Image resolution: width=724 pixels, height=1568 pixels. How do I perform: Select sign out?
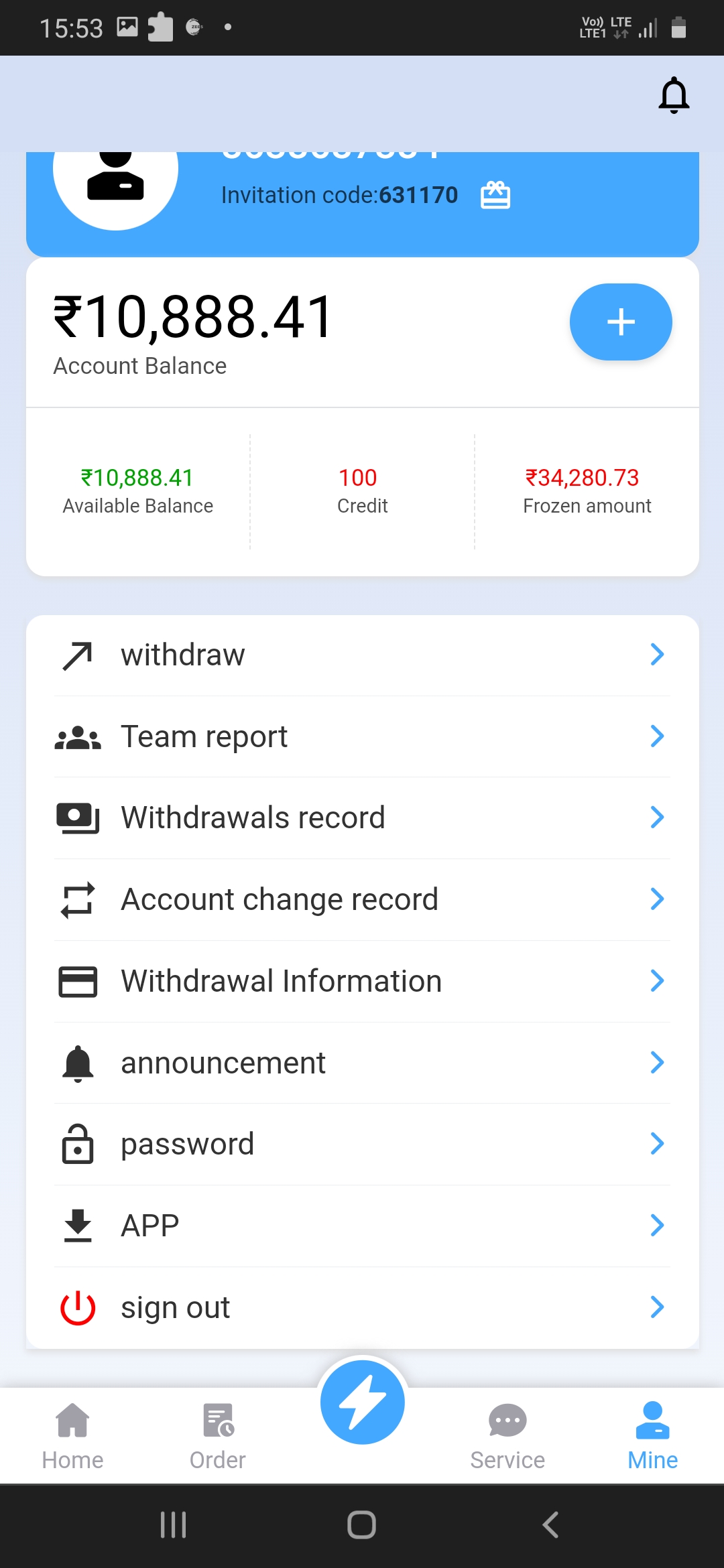pyautogui.click(x=362, y=1307)
